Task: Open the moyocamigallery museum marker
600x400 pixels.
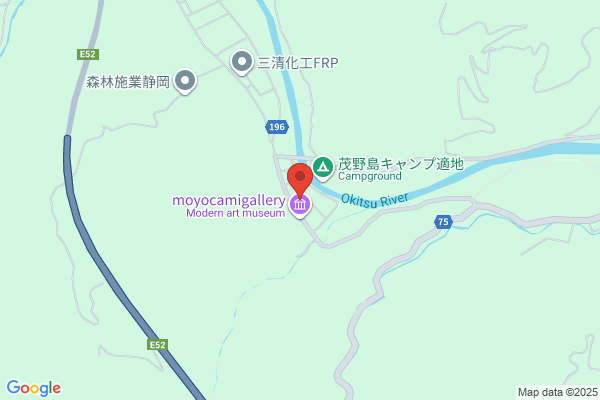Action: (x=300, y=205)
